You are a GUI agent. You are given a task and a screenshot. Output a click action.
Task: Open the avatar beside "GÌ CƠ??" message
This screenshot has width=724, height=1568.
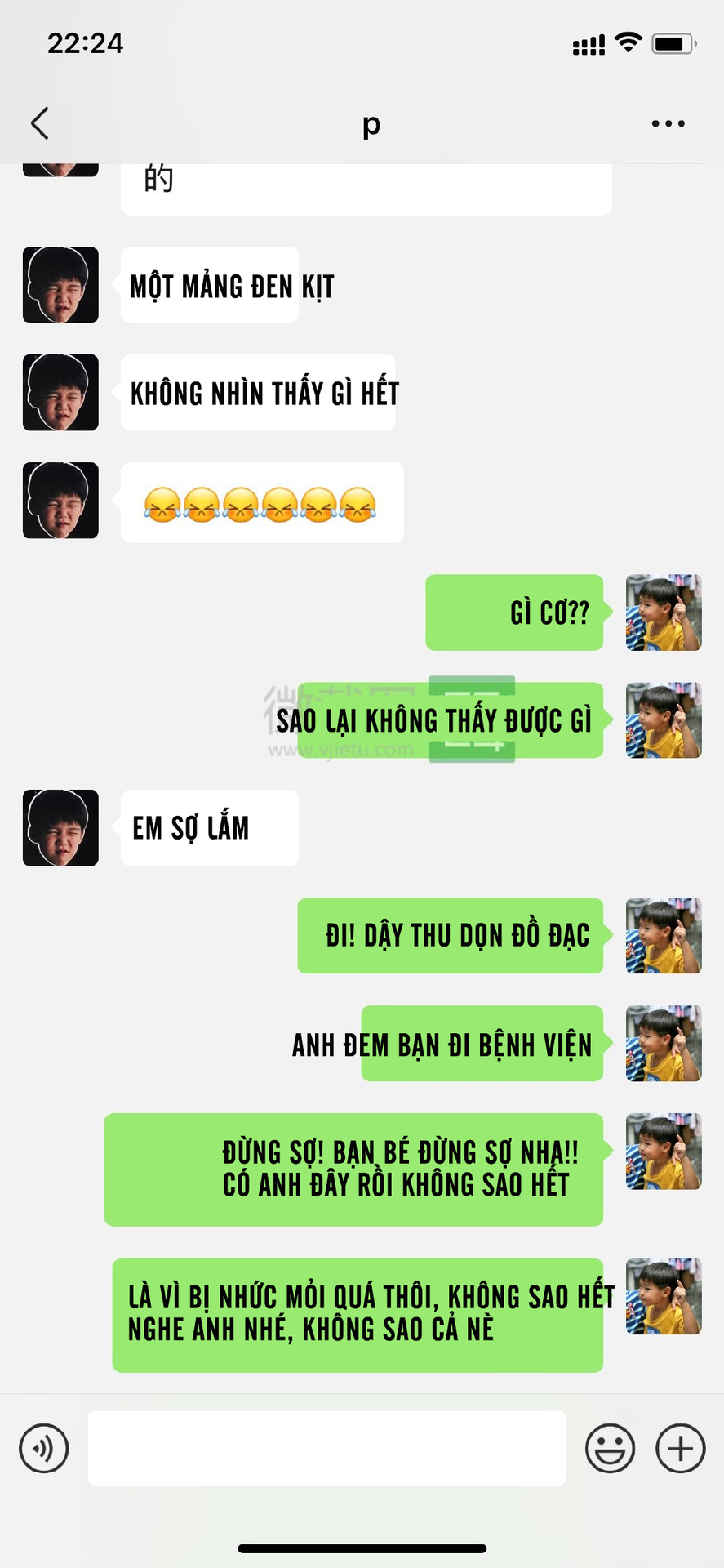664,612
